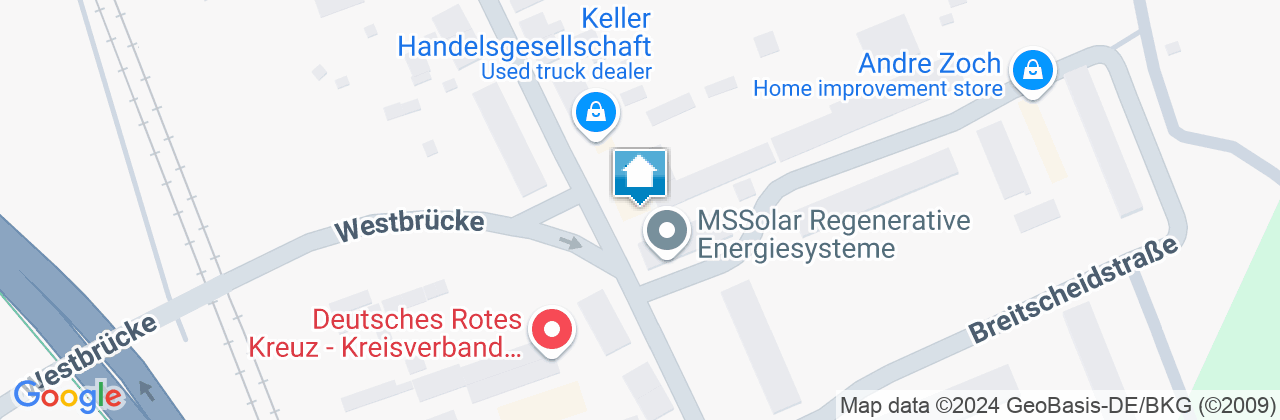Viewport: 1280px width, 420px height.
Task: Select the blue house location marker
Action: (640, 175)
